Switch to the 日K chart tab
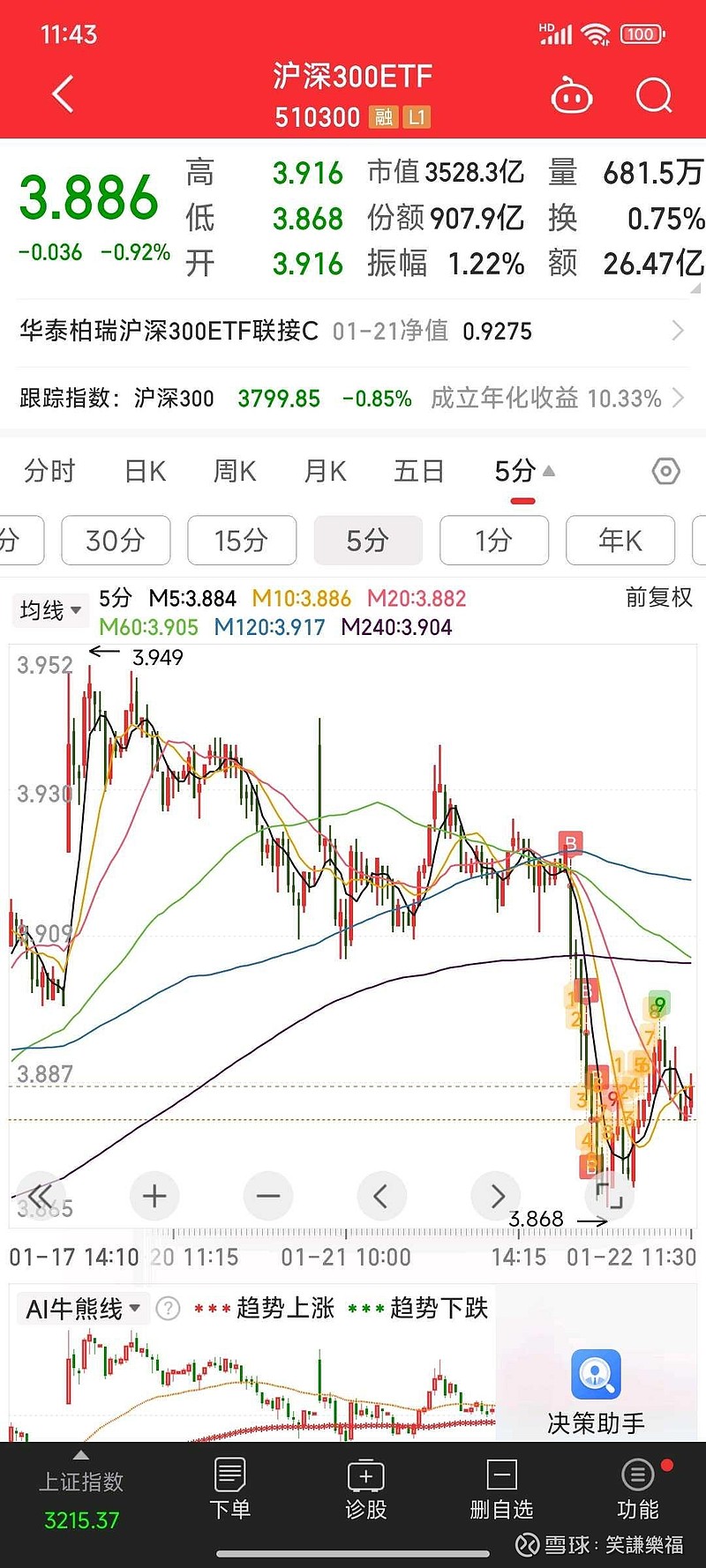The image size is (706, 1568). [x=143, y=472]
